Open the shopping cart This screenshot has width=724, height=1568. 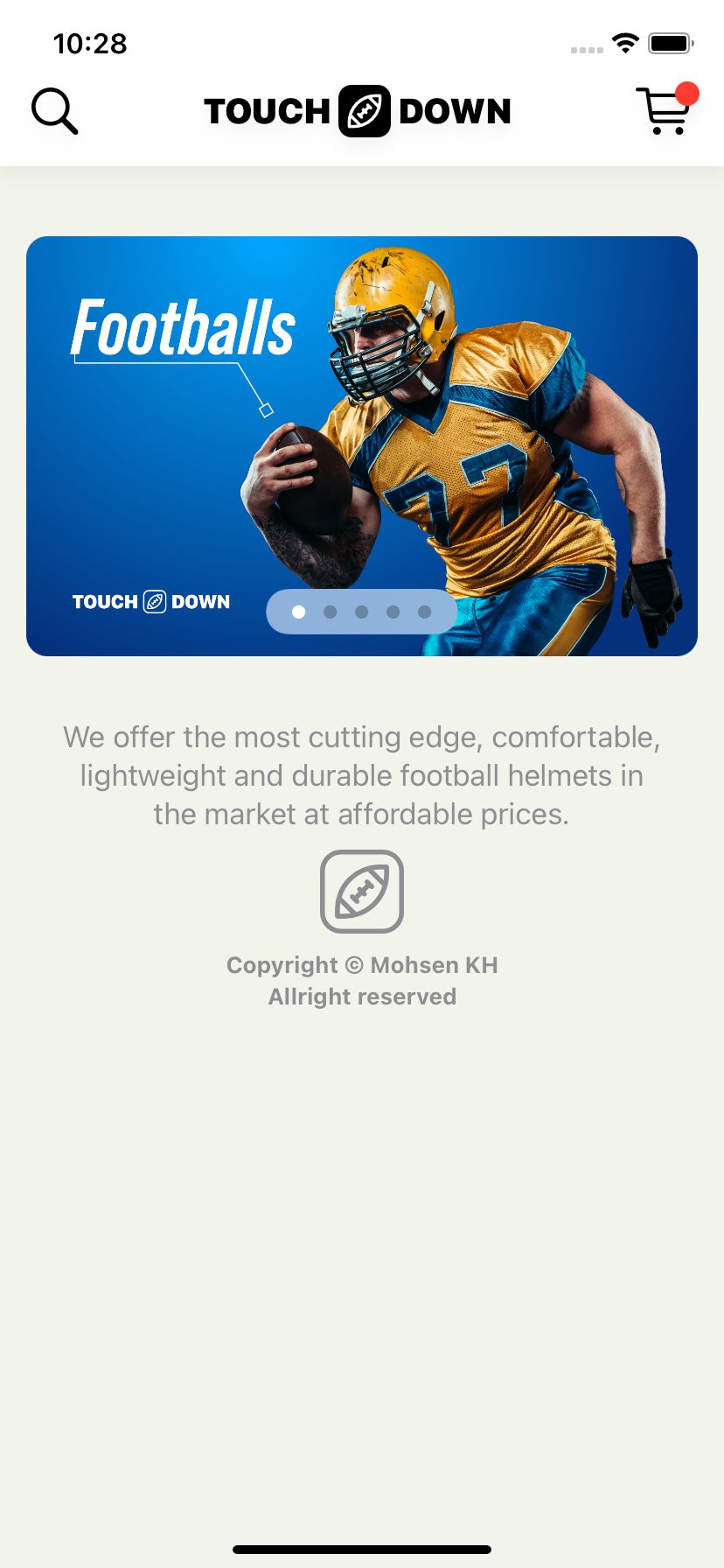point(665,111)
